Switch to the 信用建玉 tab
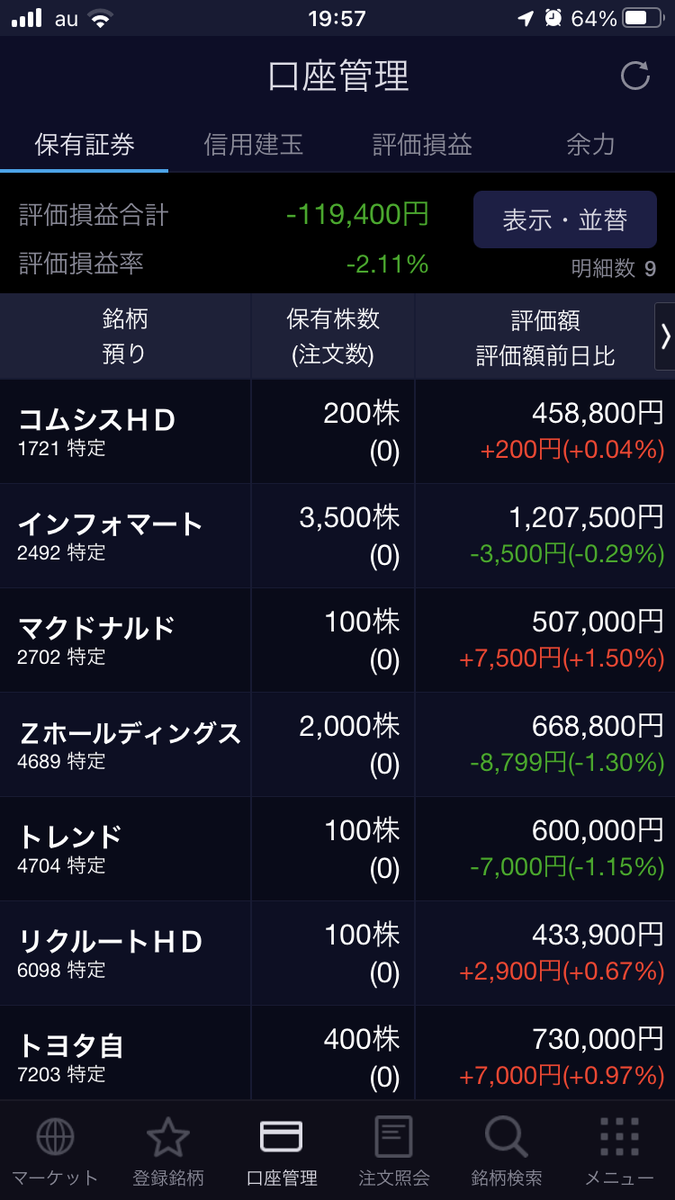 (253, 145)
